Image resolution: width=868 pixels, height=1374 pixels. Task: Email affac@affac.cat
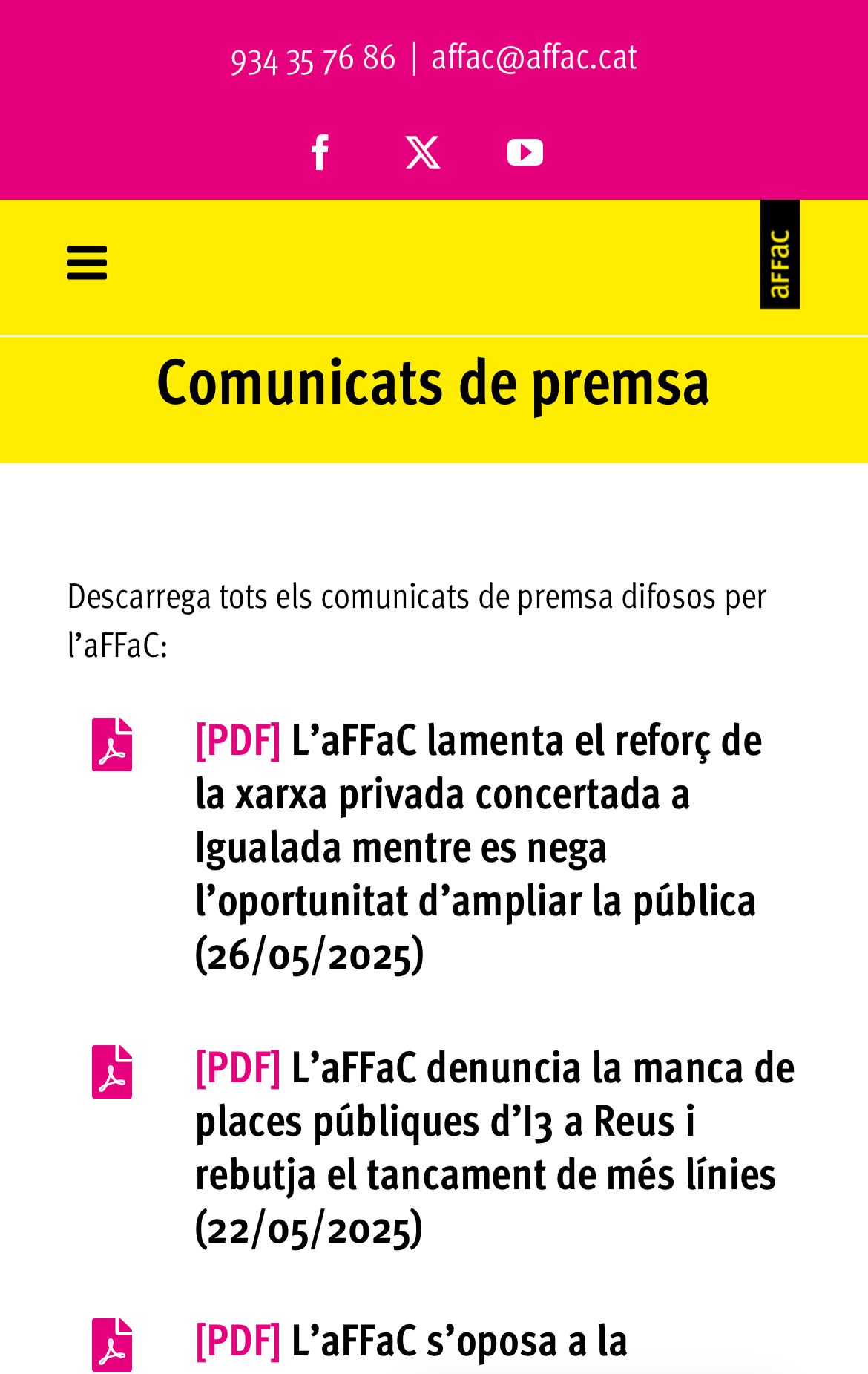tap(533, 58)
